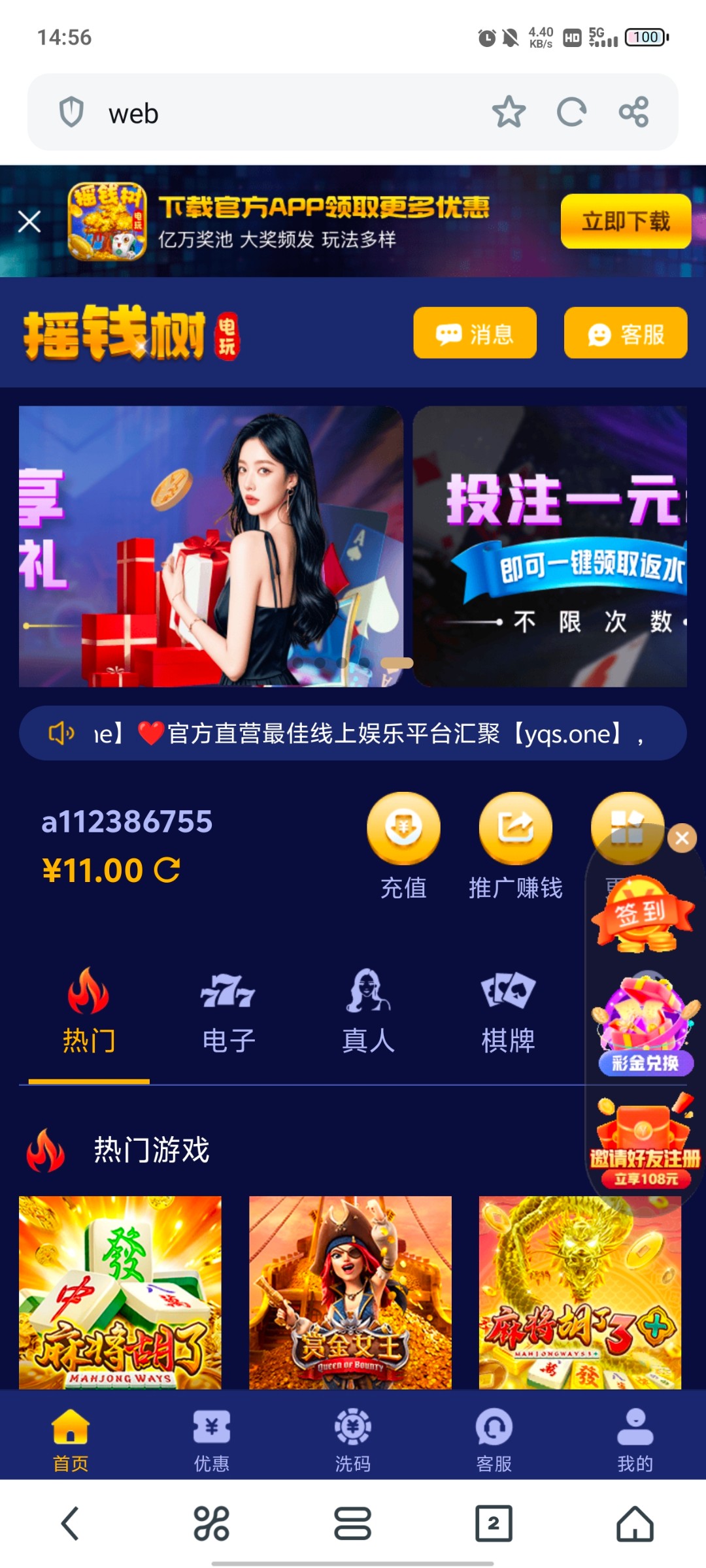Contact 客服 from the header

click(x=626, y=333)
